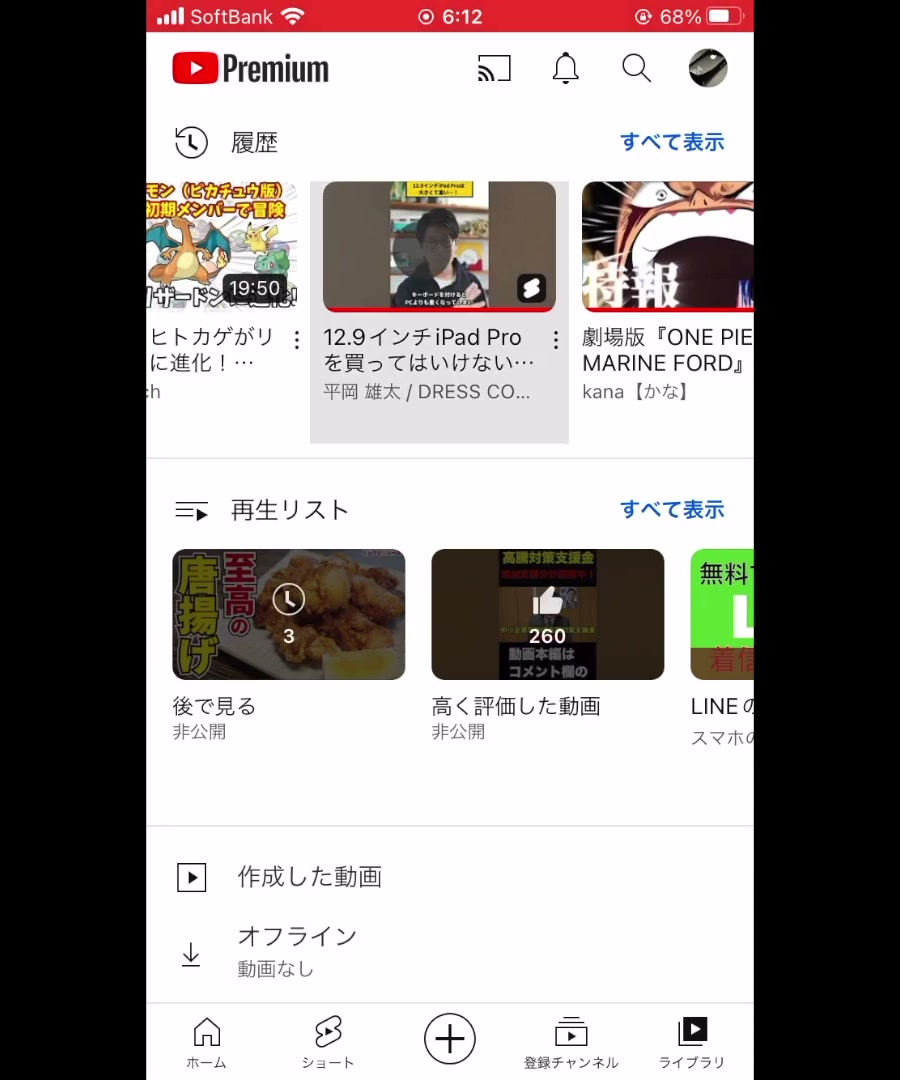Image resolution: width=900 pixels, height=1080 pixels.
Task: Open your profile avatar menu
Action: coord(708,68)
